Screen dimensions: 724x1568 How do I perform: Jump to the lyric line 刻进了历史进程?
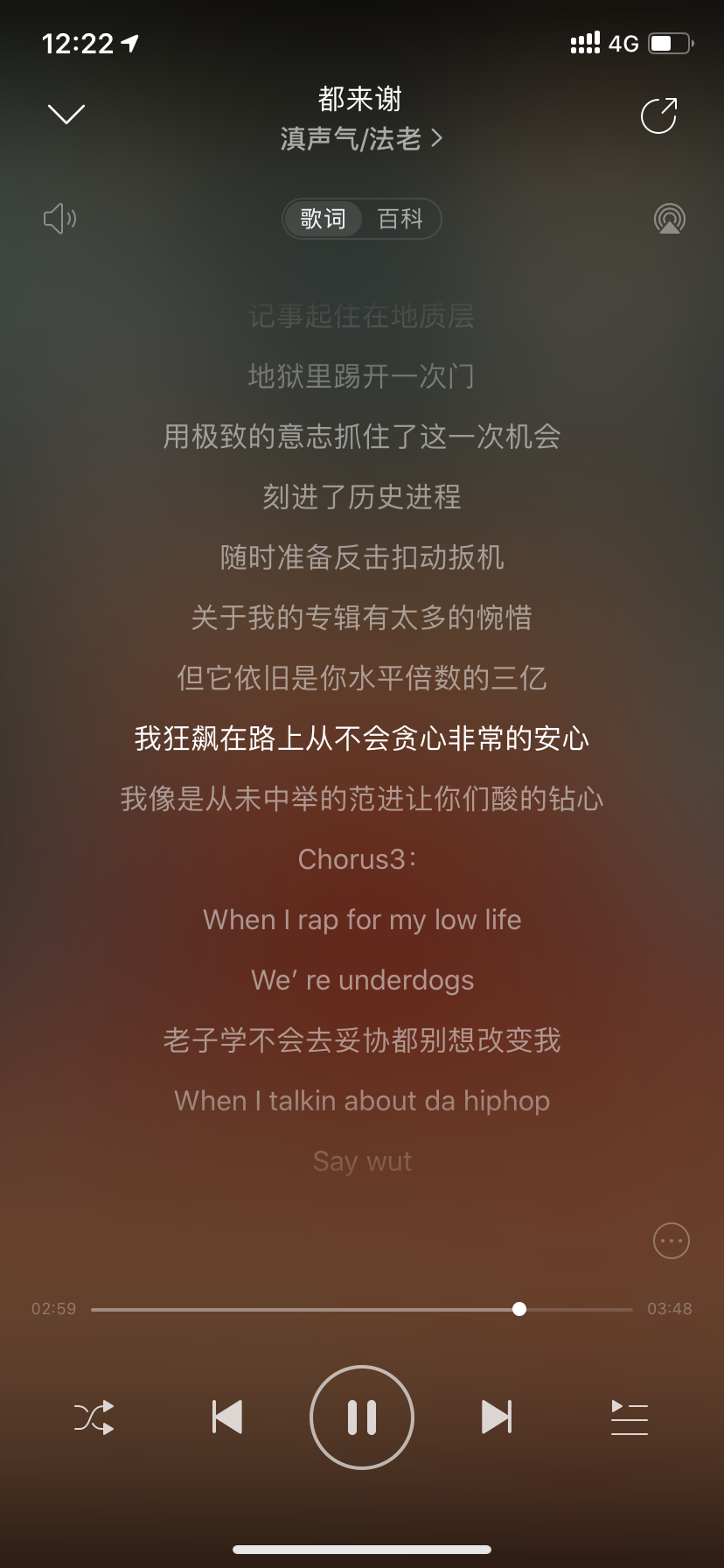(x=362, y=497)
